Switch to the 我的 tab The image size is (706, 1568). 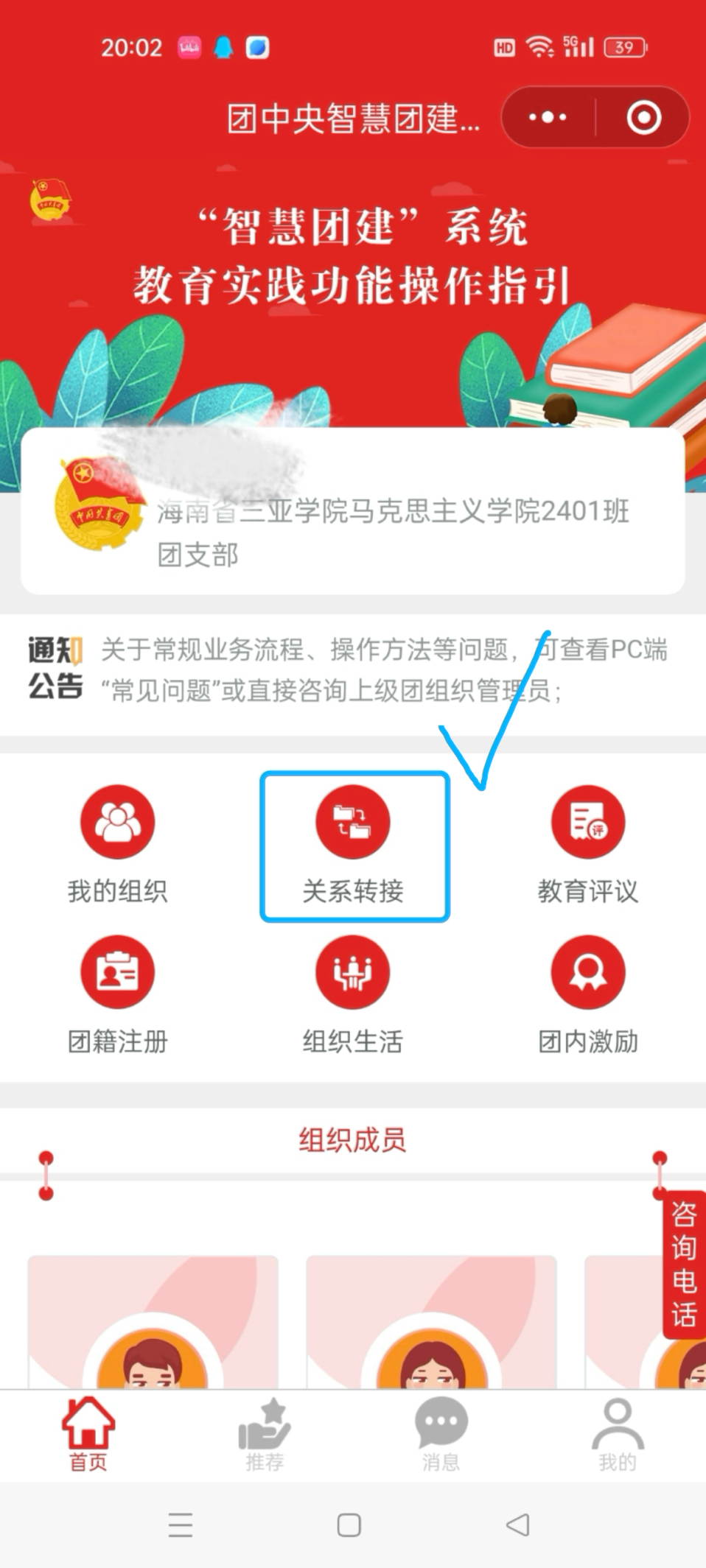click(x=617, y=1435)
